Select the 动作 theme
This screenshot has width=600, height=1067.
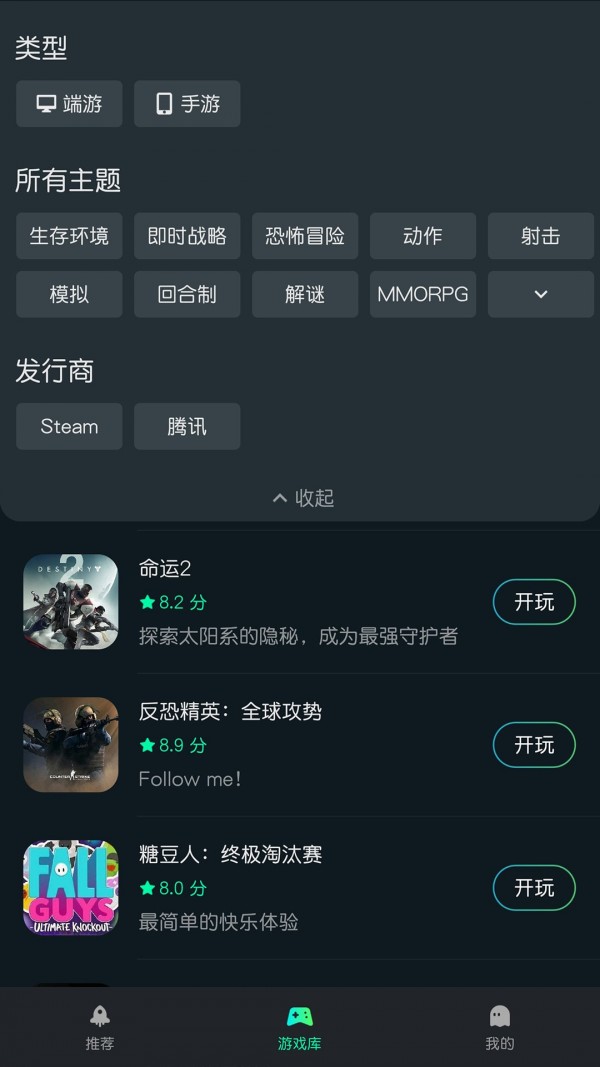coord(423,236)
